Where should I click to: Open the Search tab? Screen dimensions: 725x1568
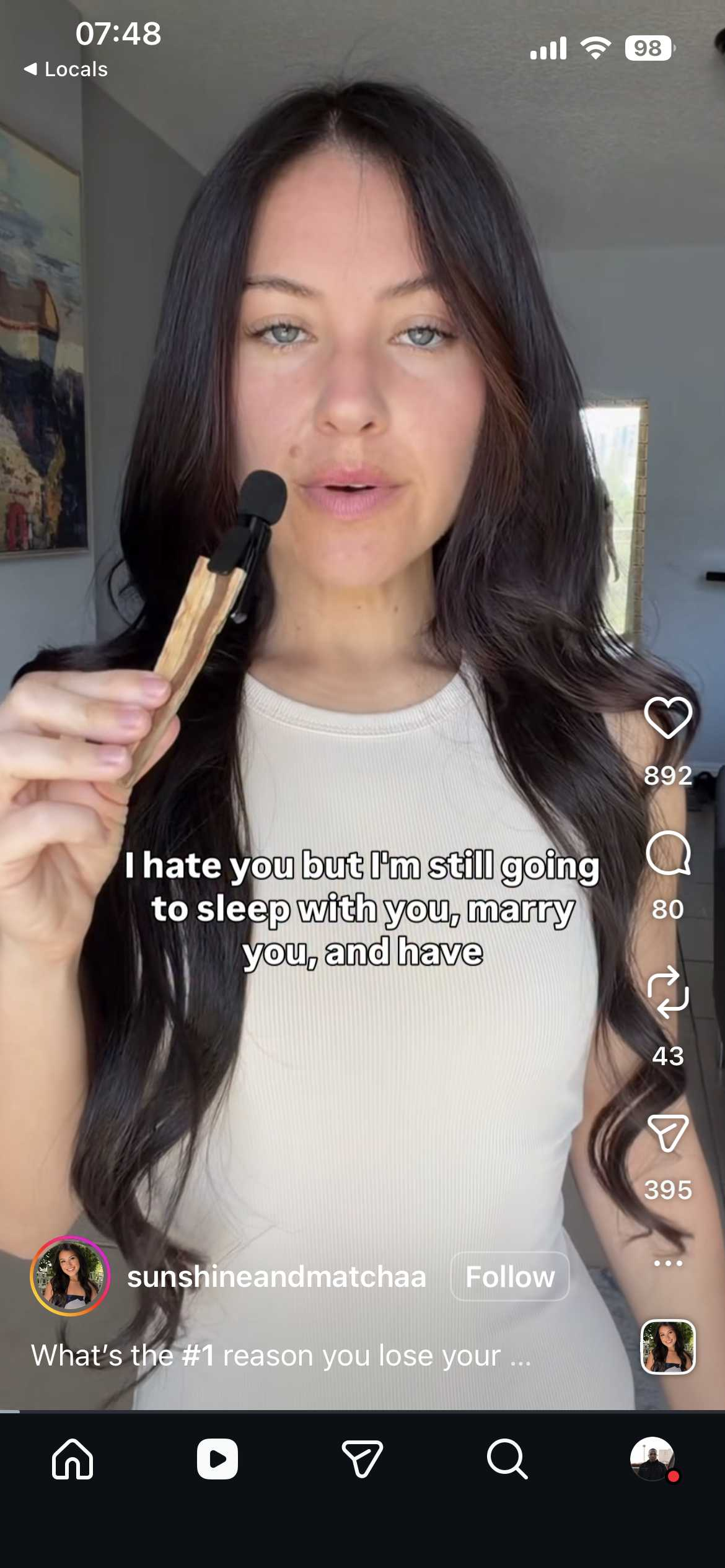point(507,1459)
